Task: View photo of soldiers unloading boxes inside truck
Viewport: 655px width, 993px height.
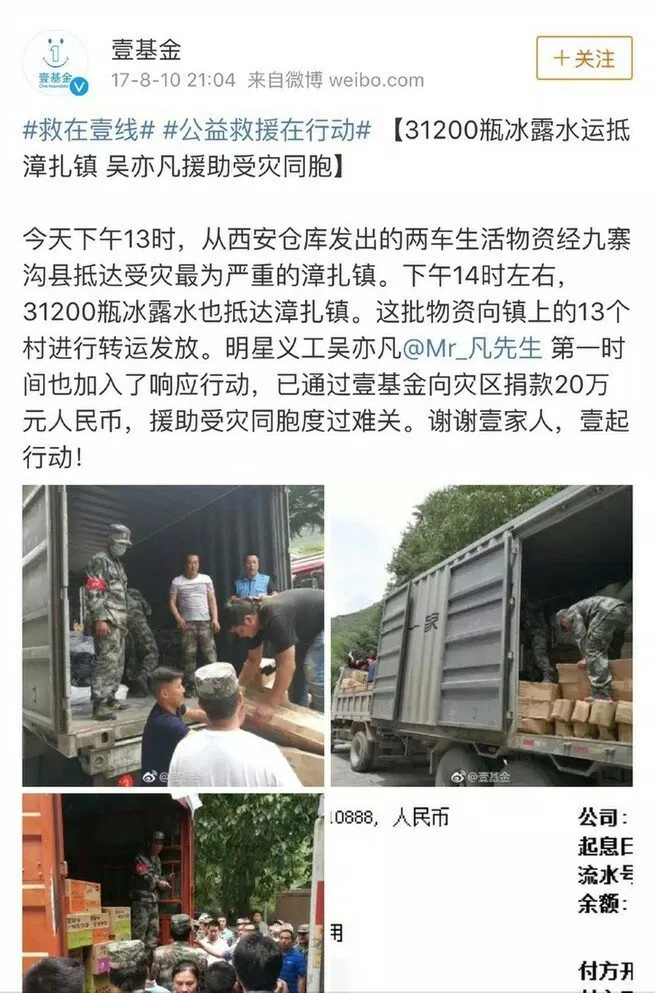Action: pos(173,635)
